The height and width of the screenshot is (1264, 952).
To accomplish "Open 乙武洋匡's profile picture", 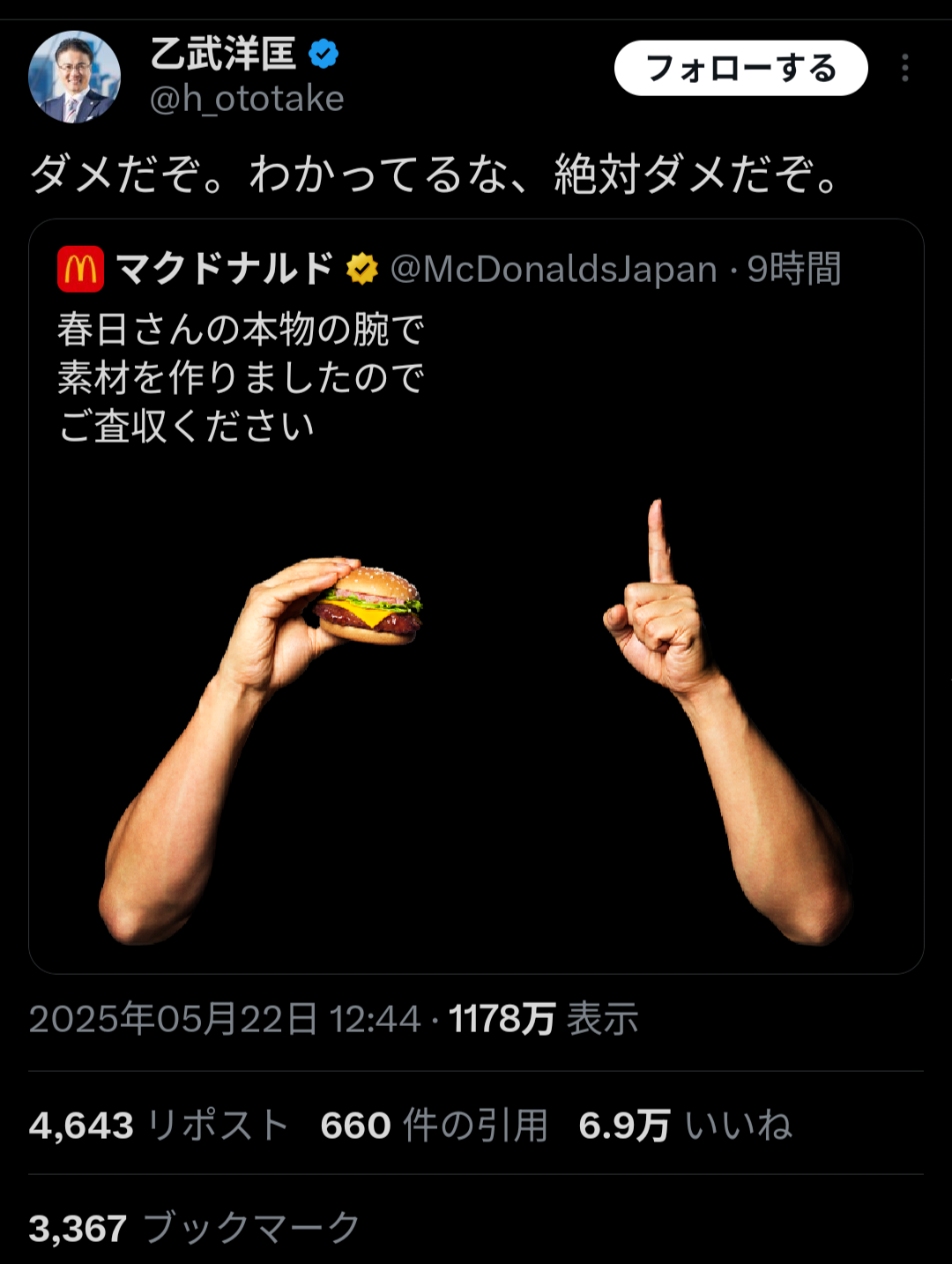I will [x=75, y=78].
